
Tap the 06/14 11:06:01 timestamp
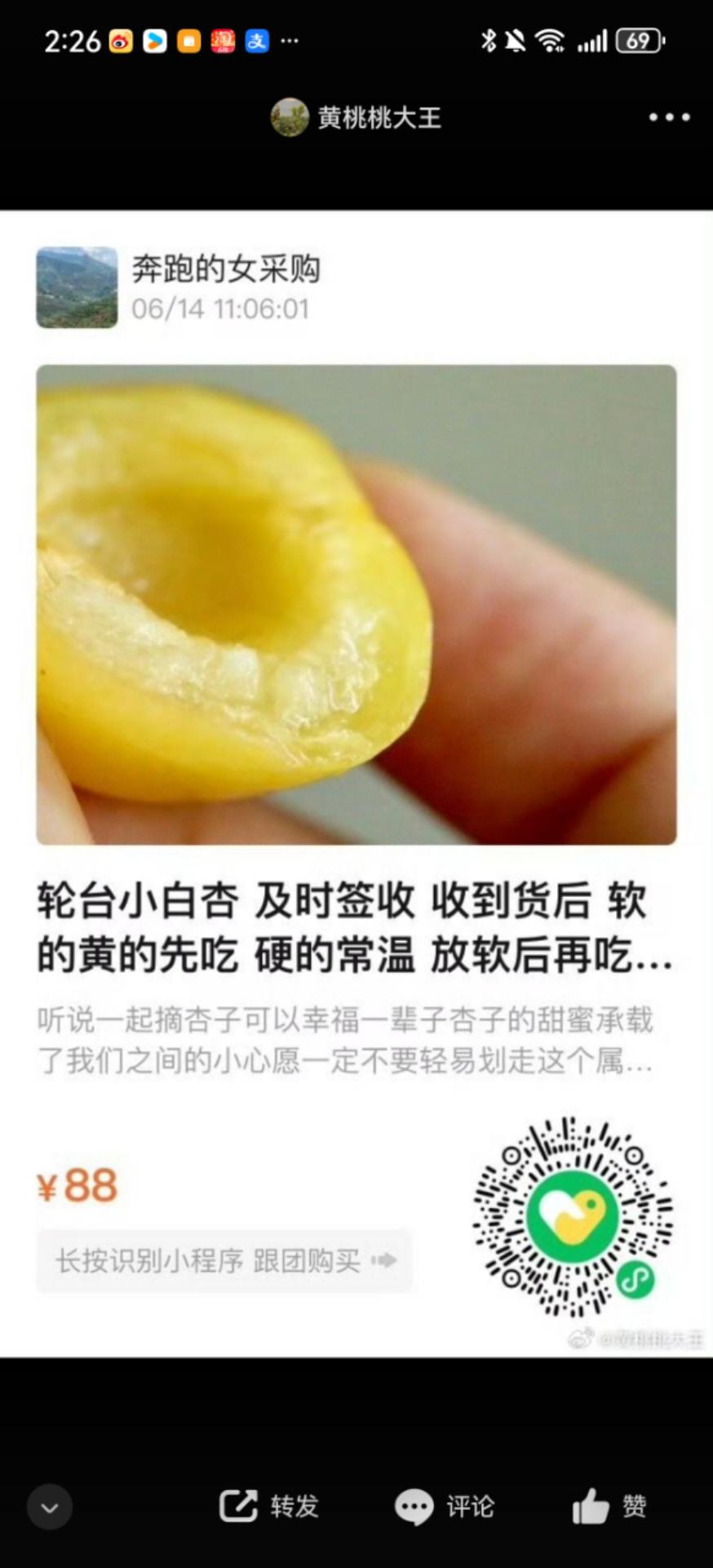[221, 309]
